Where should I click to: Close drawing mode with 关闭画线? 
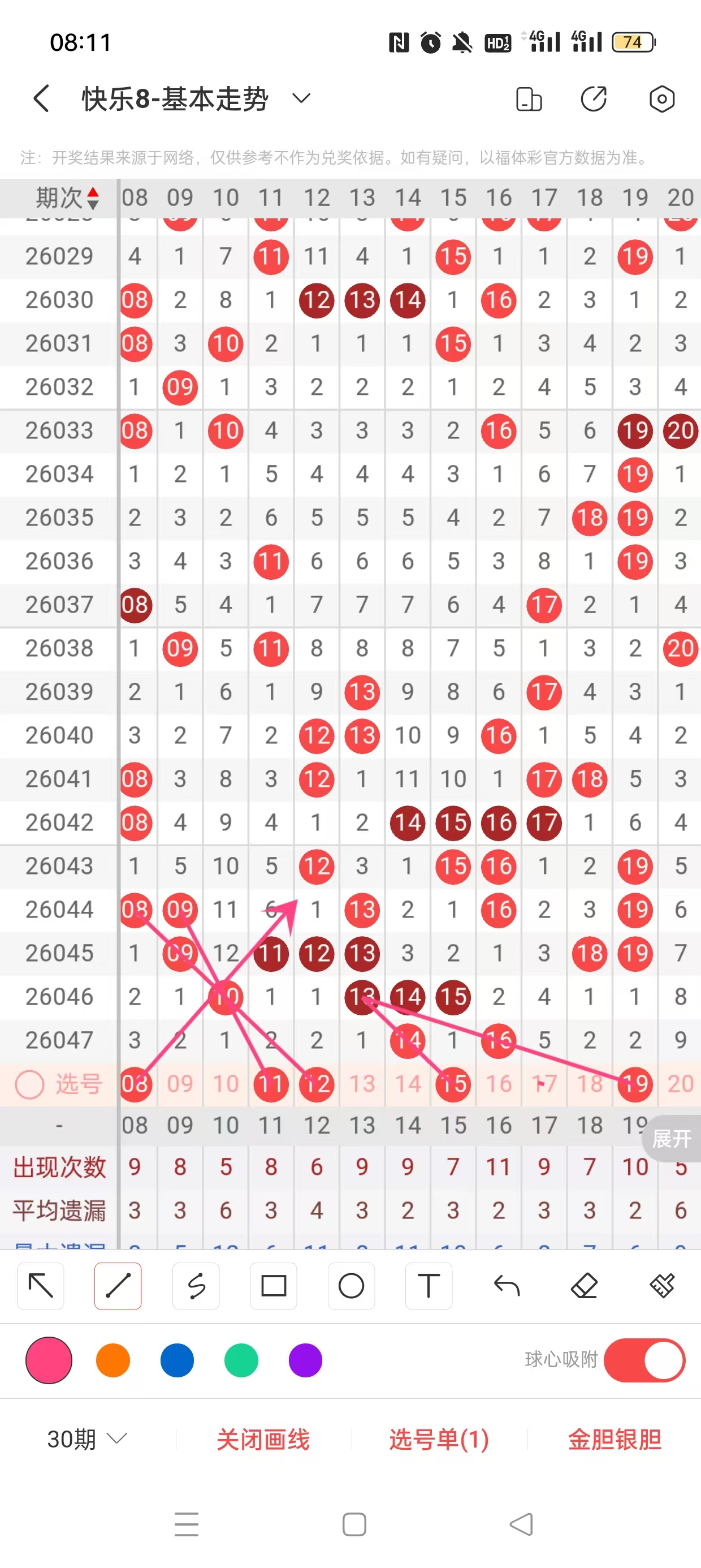(x=263, y=1439)
